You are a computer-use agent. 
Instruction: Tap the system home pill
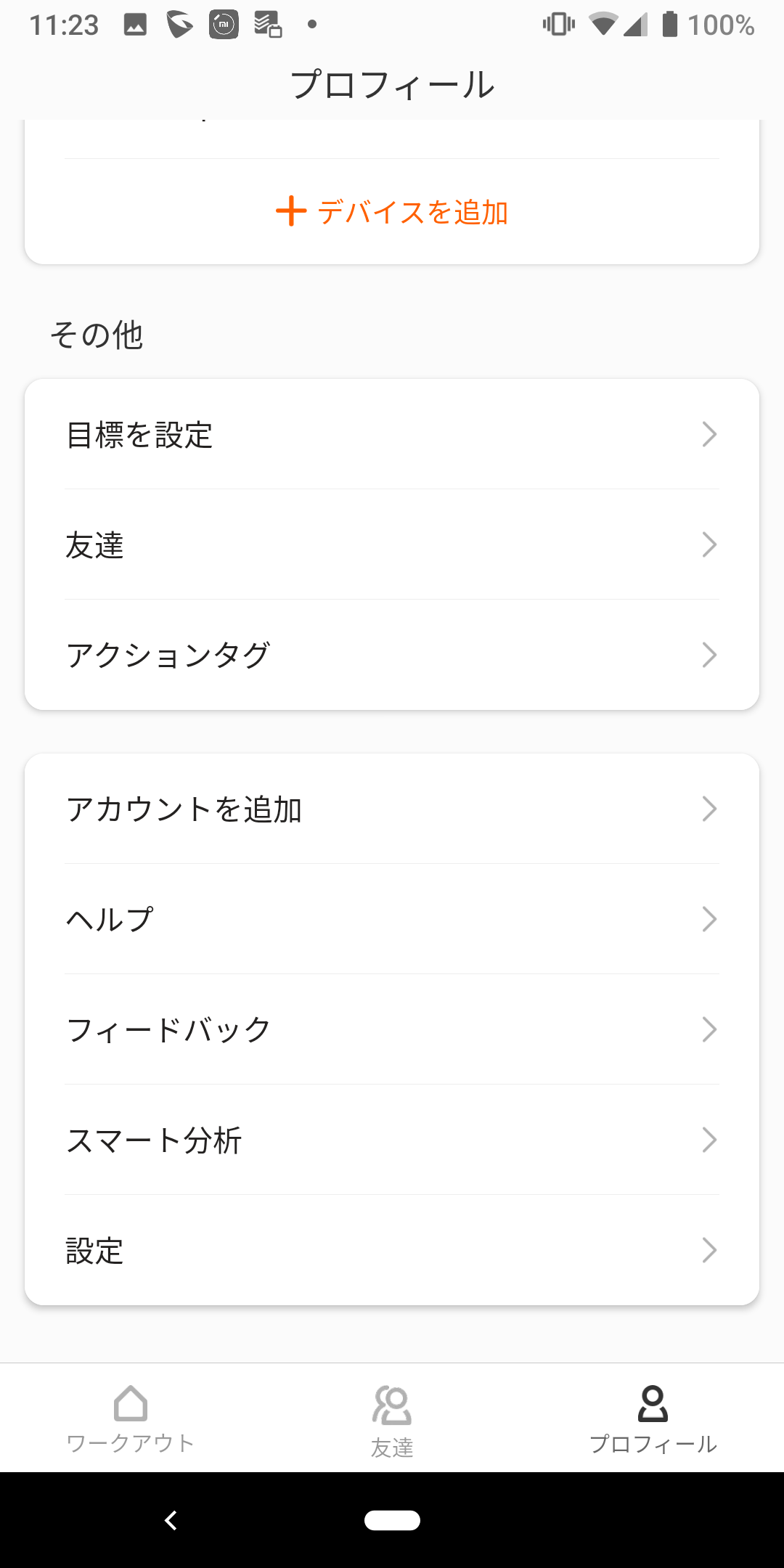(x=392, y=1520)
